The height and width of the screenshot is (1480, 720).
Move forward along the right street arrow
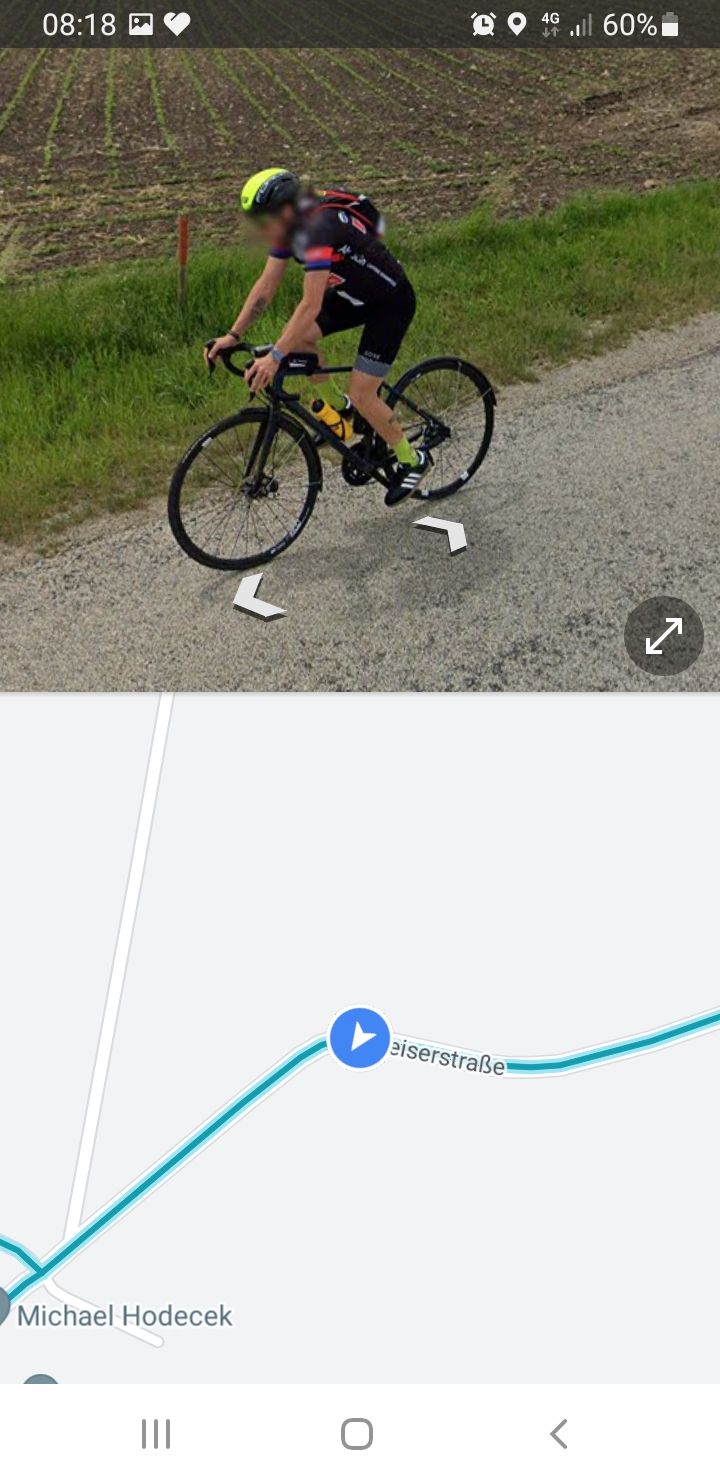[443, 532]
